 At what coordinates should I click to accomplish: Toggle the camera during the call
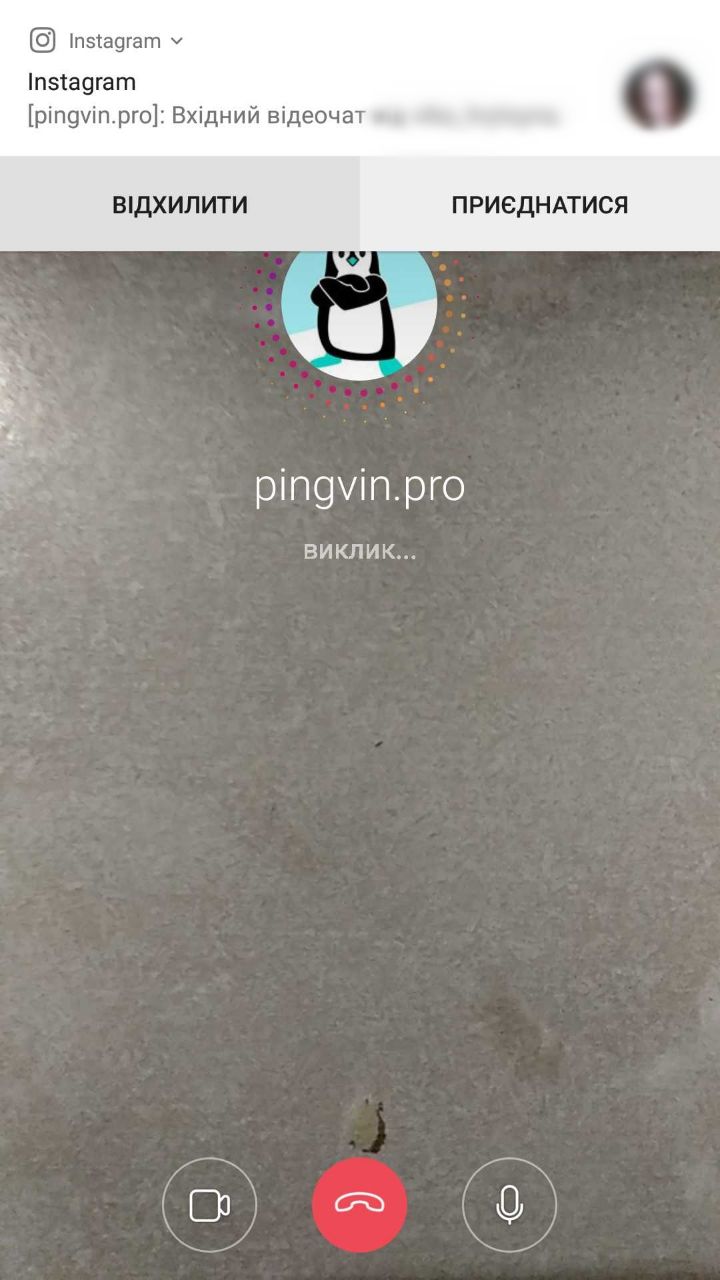tap(210, 1205)
